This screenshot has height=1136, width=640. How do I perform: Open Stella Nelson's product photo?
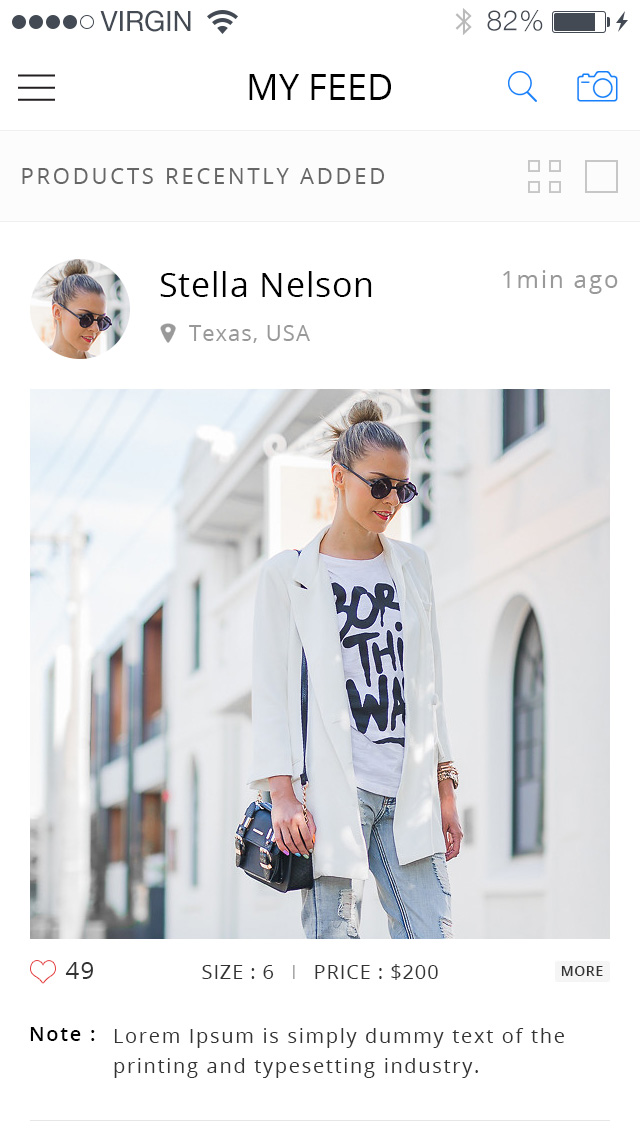click(x=320, y=663)
